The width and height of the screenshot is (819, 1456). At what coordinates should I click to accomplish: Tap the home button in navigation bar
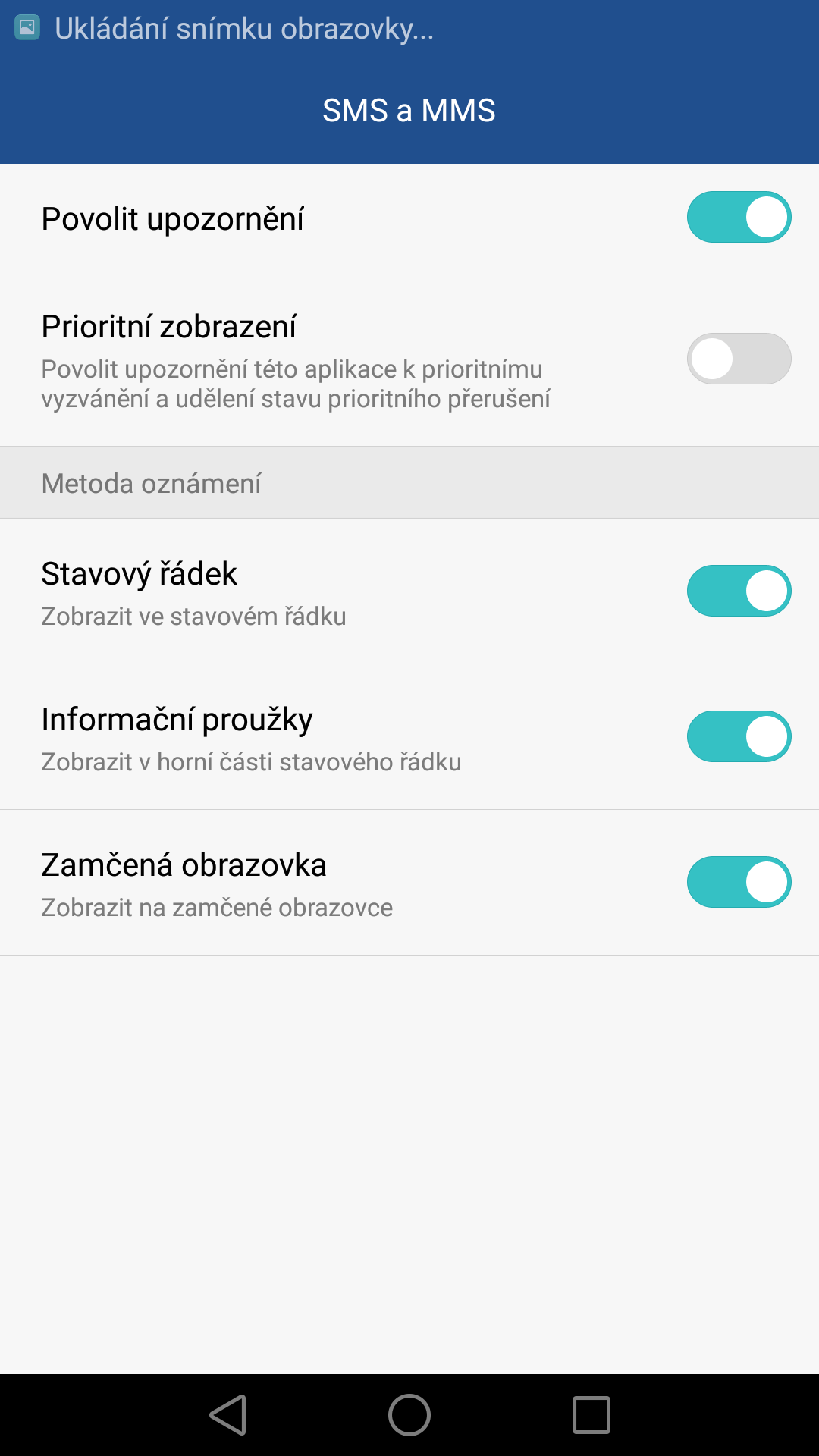(x=409, y=1415)
